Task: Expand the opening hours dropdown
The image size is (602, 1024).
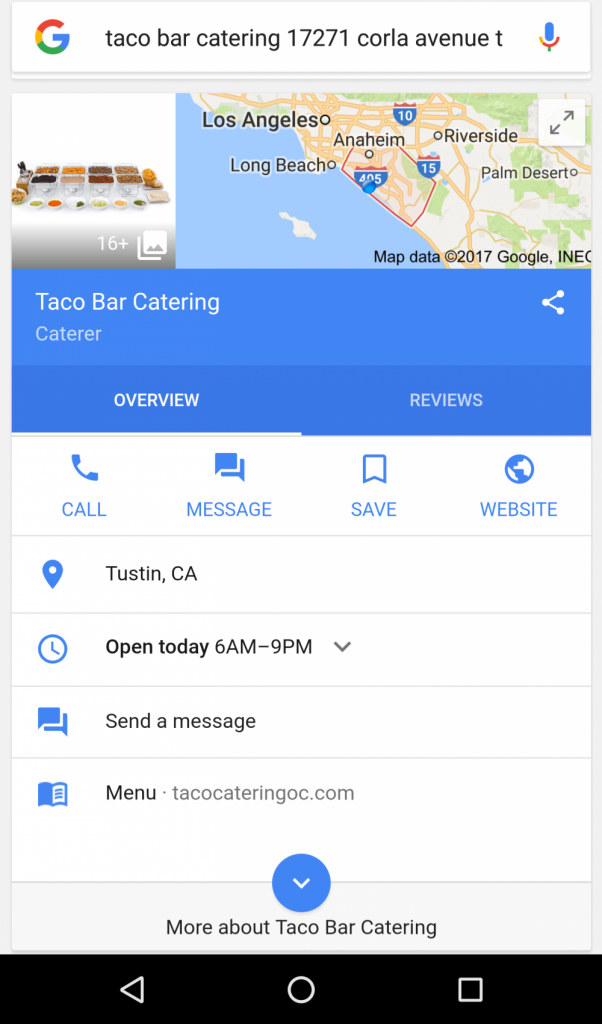Action: tap(342, 647)
